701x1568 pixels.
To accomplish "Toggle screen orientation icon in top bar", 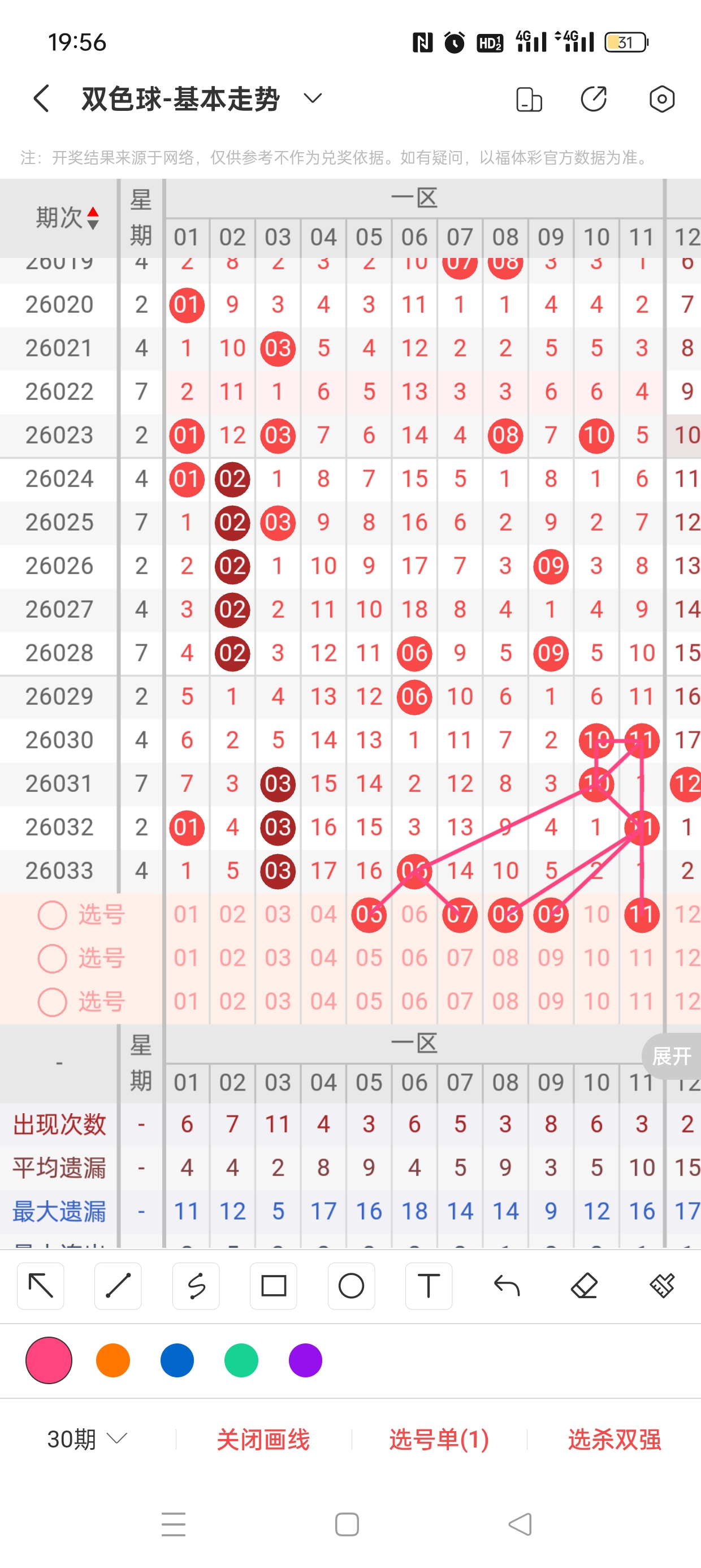I will (528, 99).
